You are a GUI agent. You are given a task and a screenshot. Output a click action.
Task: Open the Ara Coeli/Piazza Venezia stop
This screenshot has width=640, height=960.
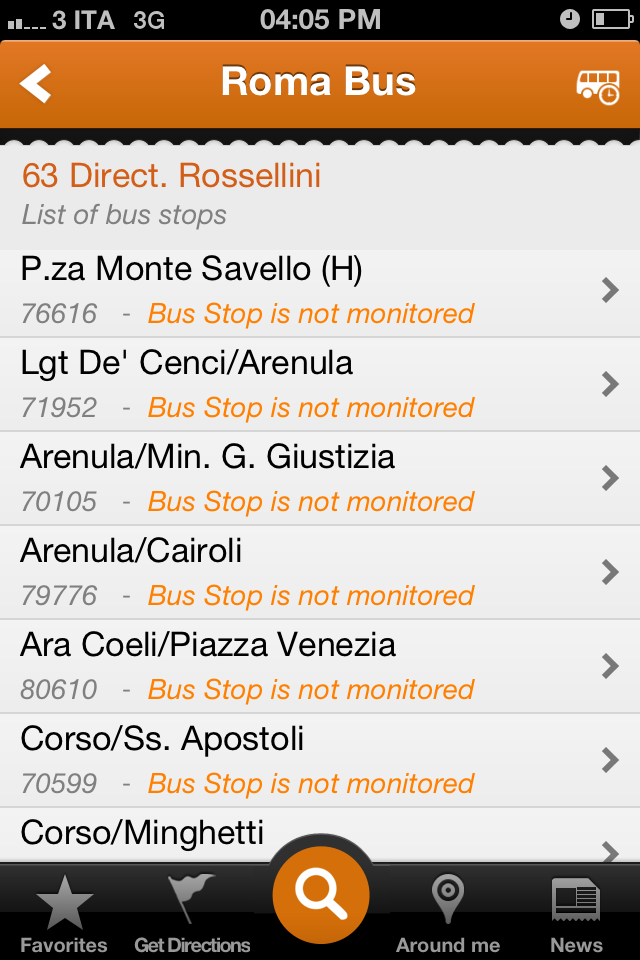click(x=320, y=666)
